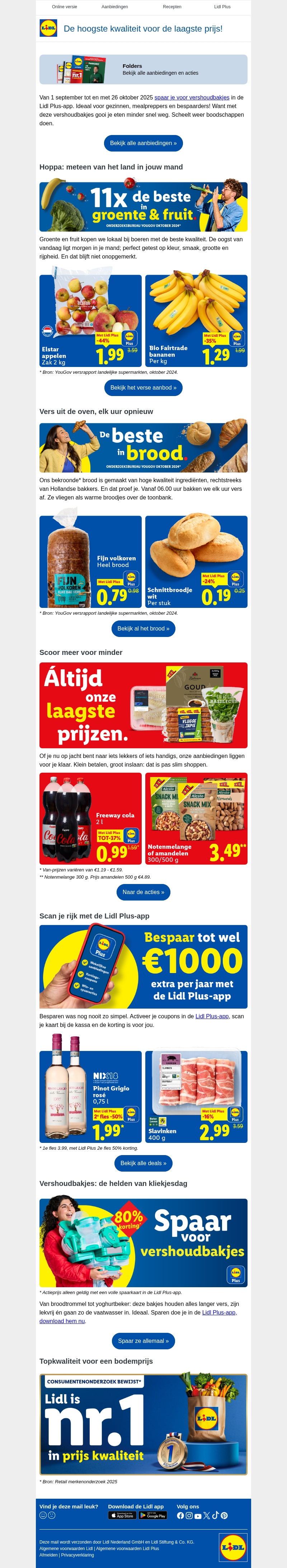Tap the 'Spaar ze allemaal' button
The height and width of the screenshot is (1568, 287).
click(x=143, y=1341)
